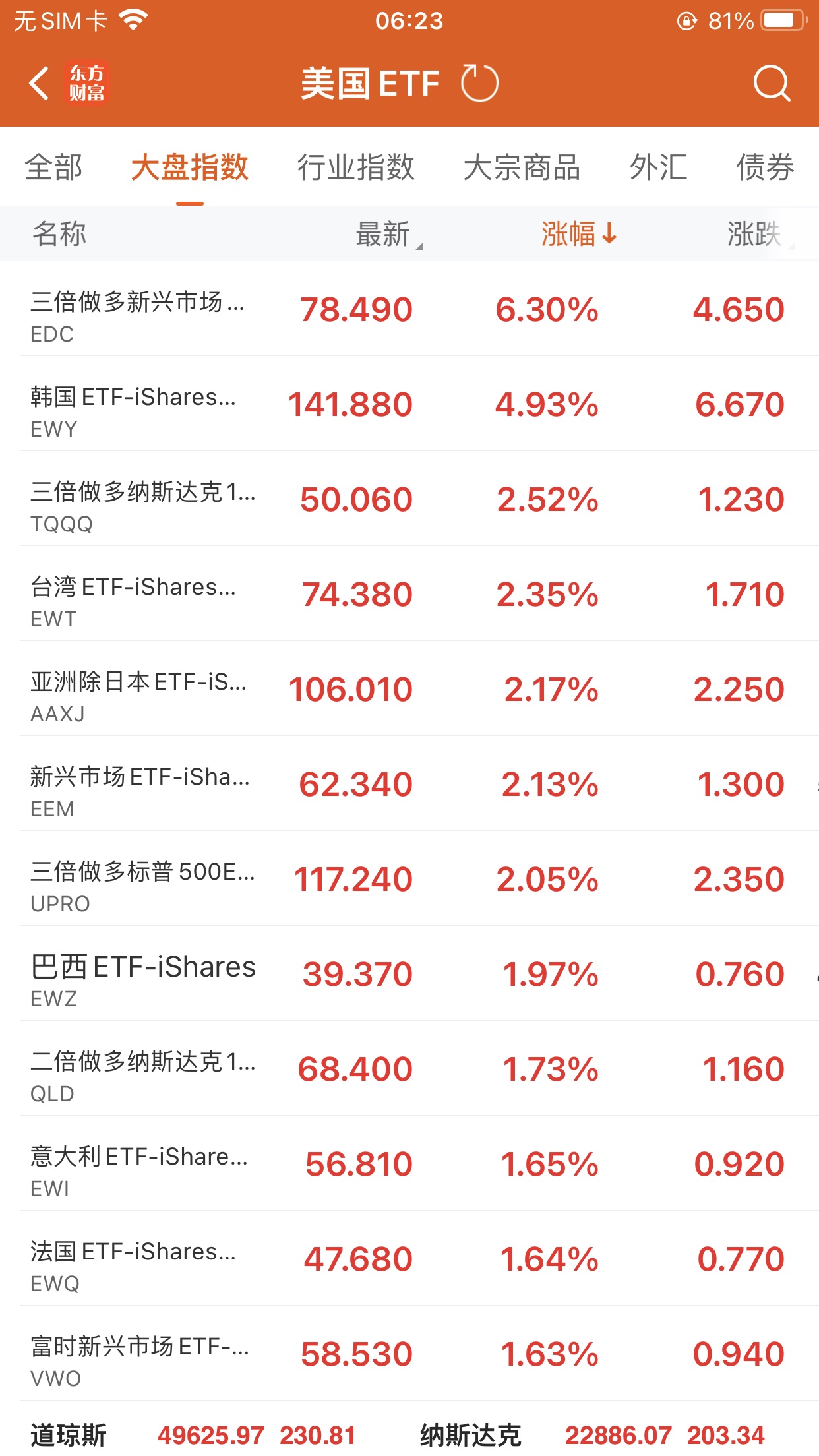Open the VWO ETF row

tap(409, 1354)
